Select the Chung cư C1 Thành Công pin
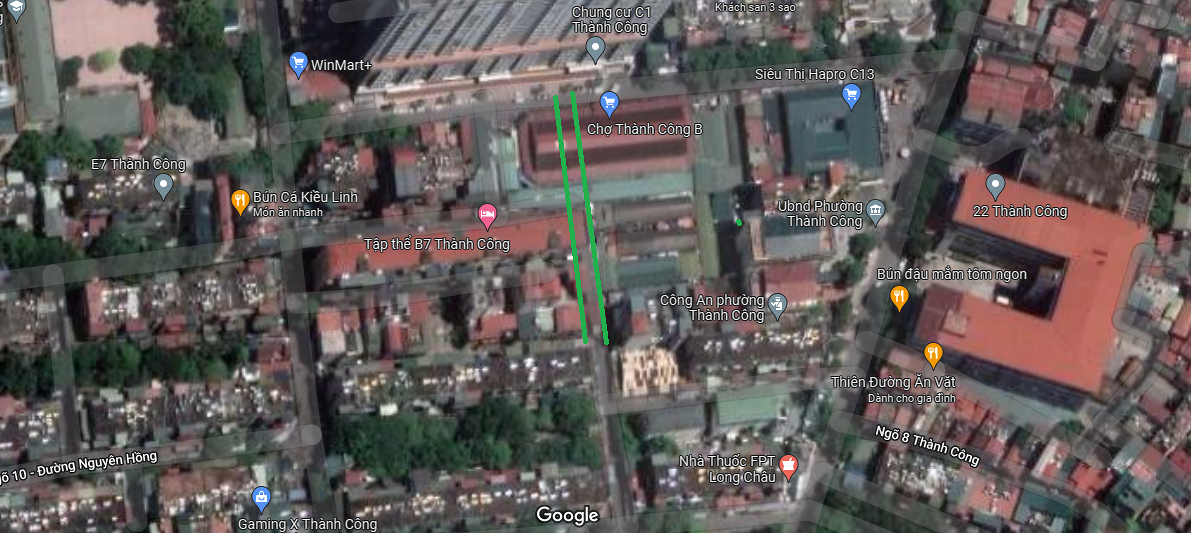Image resolution: width=1191 pixels, height=533 pixels. pyautogui.click(x=595, y=47)
